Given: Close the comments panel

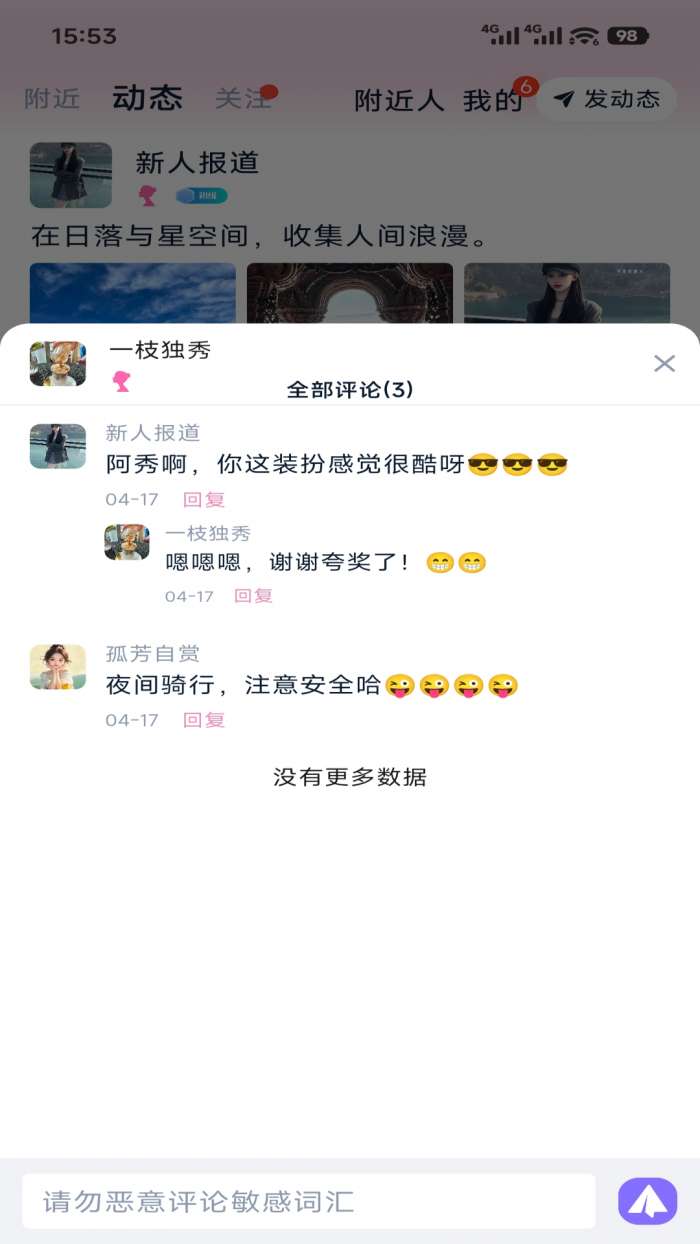Looking at the screenshot, I should click(664, 364).
